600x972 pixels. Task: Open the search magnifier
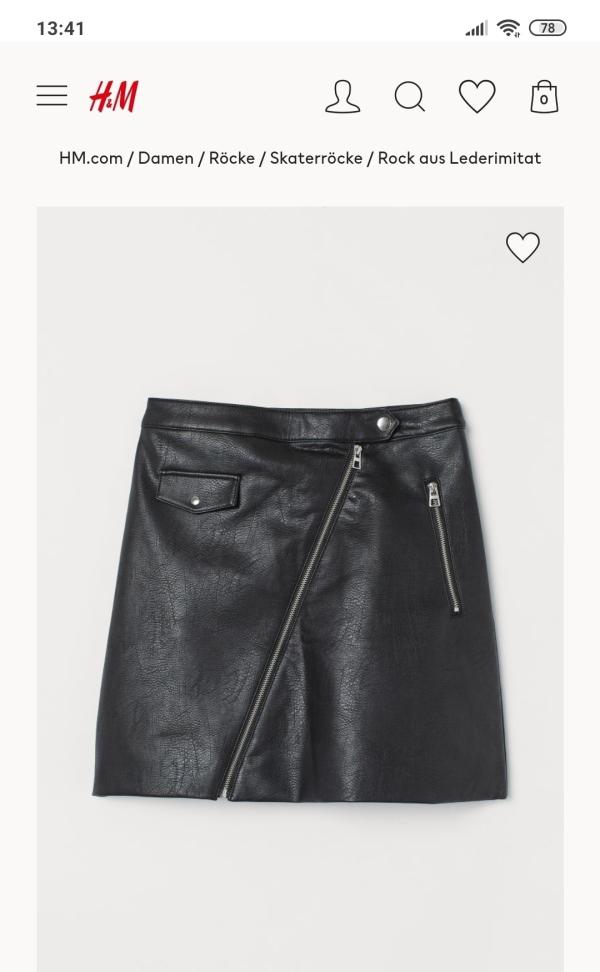pyautogui.click(x=409, y=97)
